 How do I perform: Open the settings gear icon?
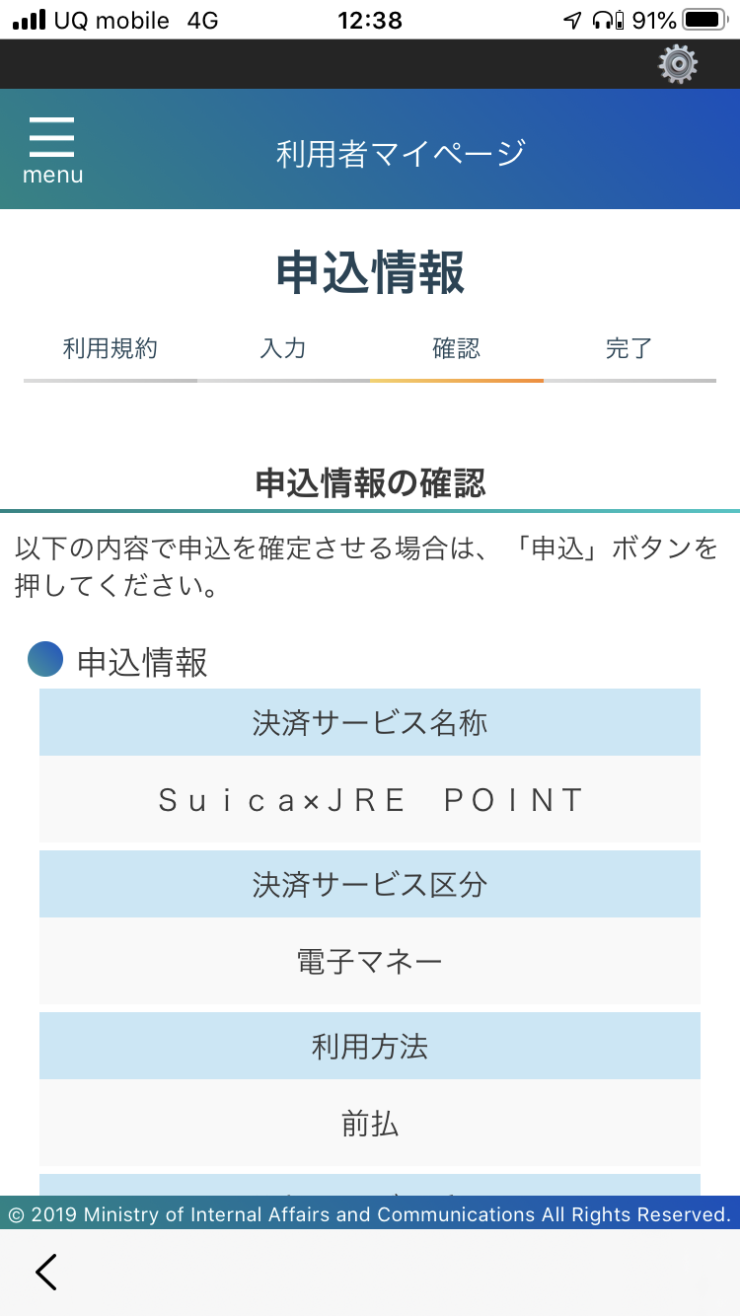coord(678,64)
